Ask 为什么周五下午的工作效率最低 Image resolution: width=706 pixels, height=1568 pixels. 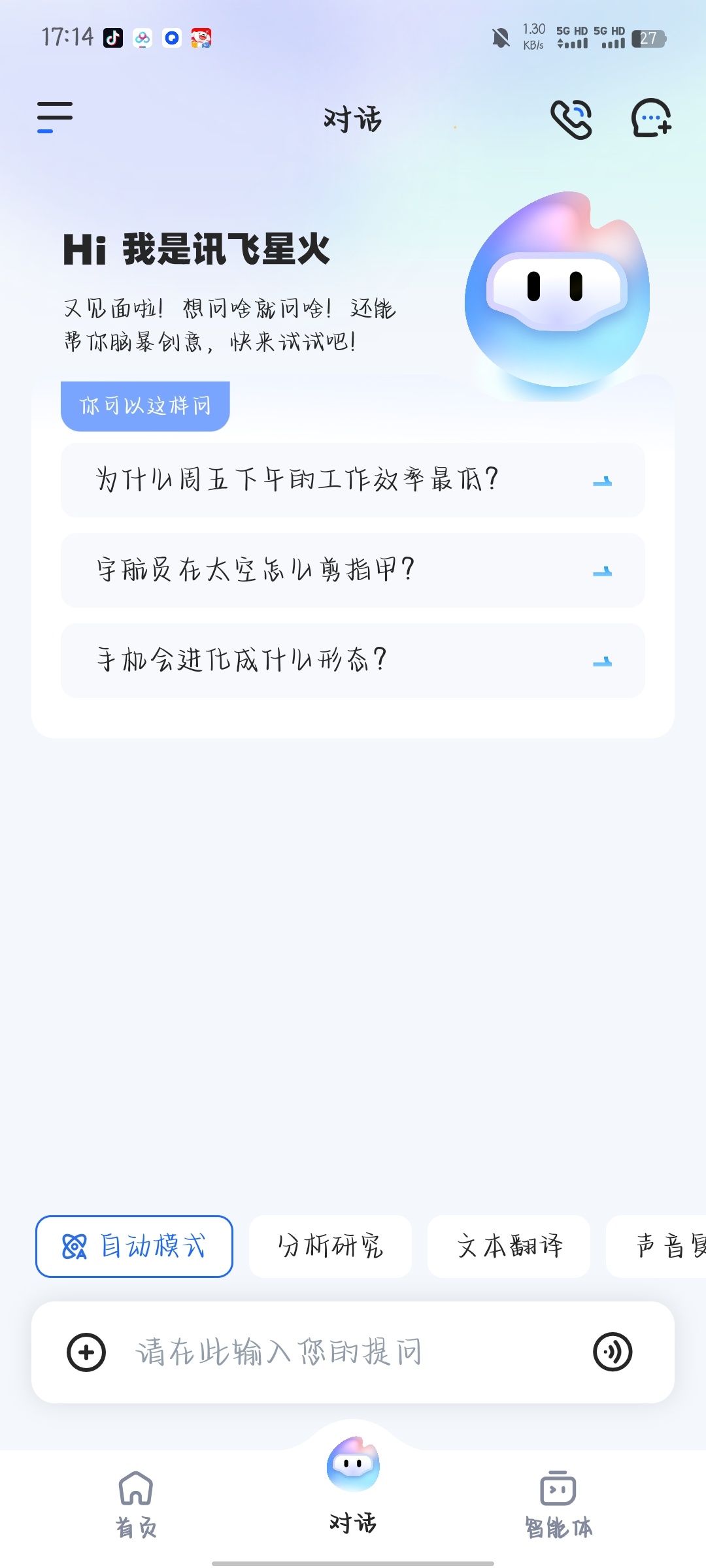point(353,480)
